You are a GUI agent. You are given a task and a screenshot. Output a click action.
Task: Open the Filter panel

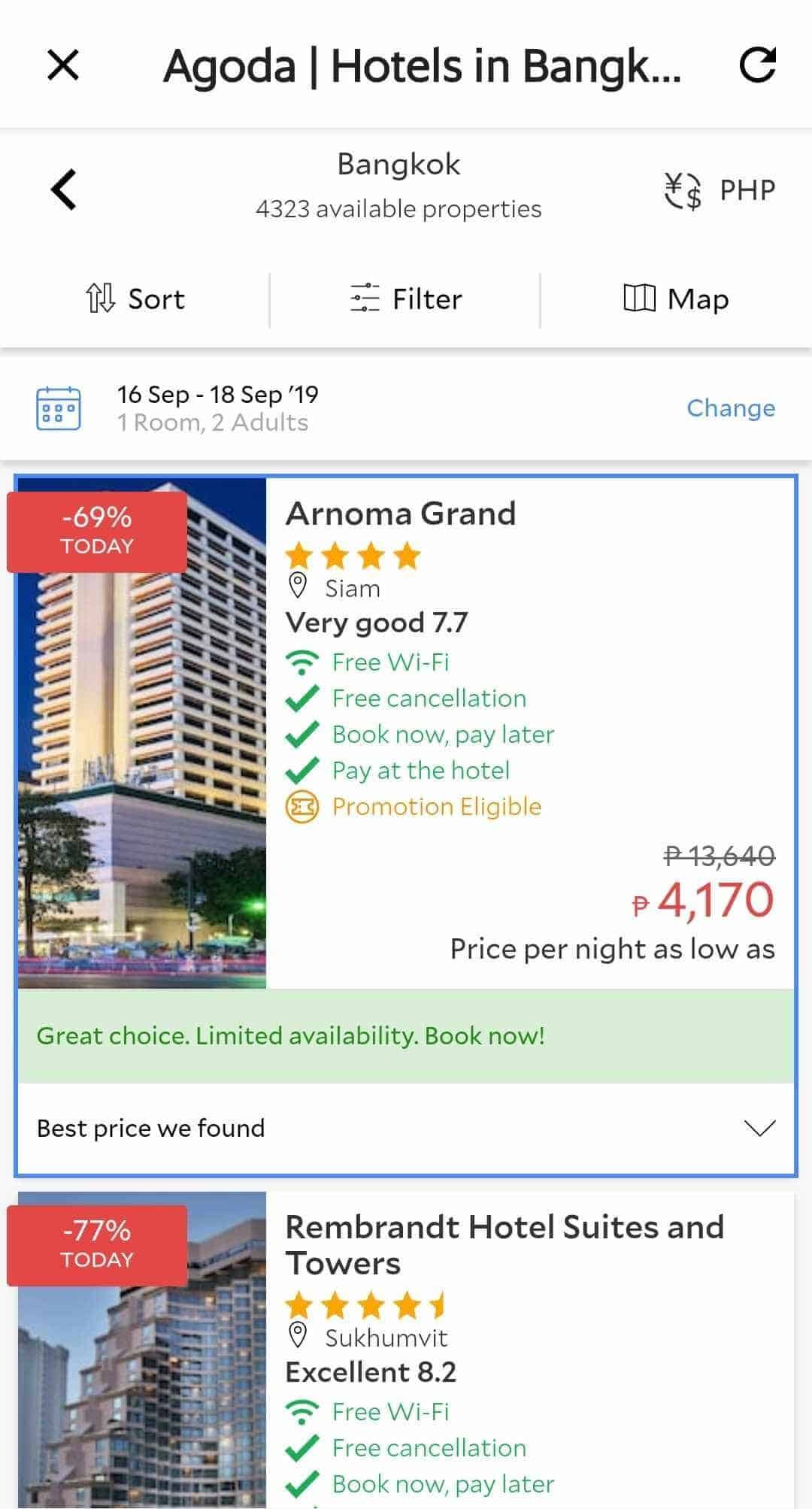(406, 298)
